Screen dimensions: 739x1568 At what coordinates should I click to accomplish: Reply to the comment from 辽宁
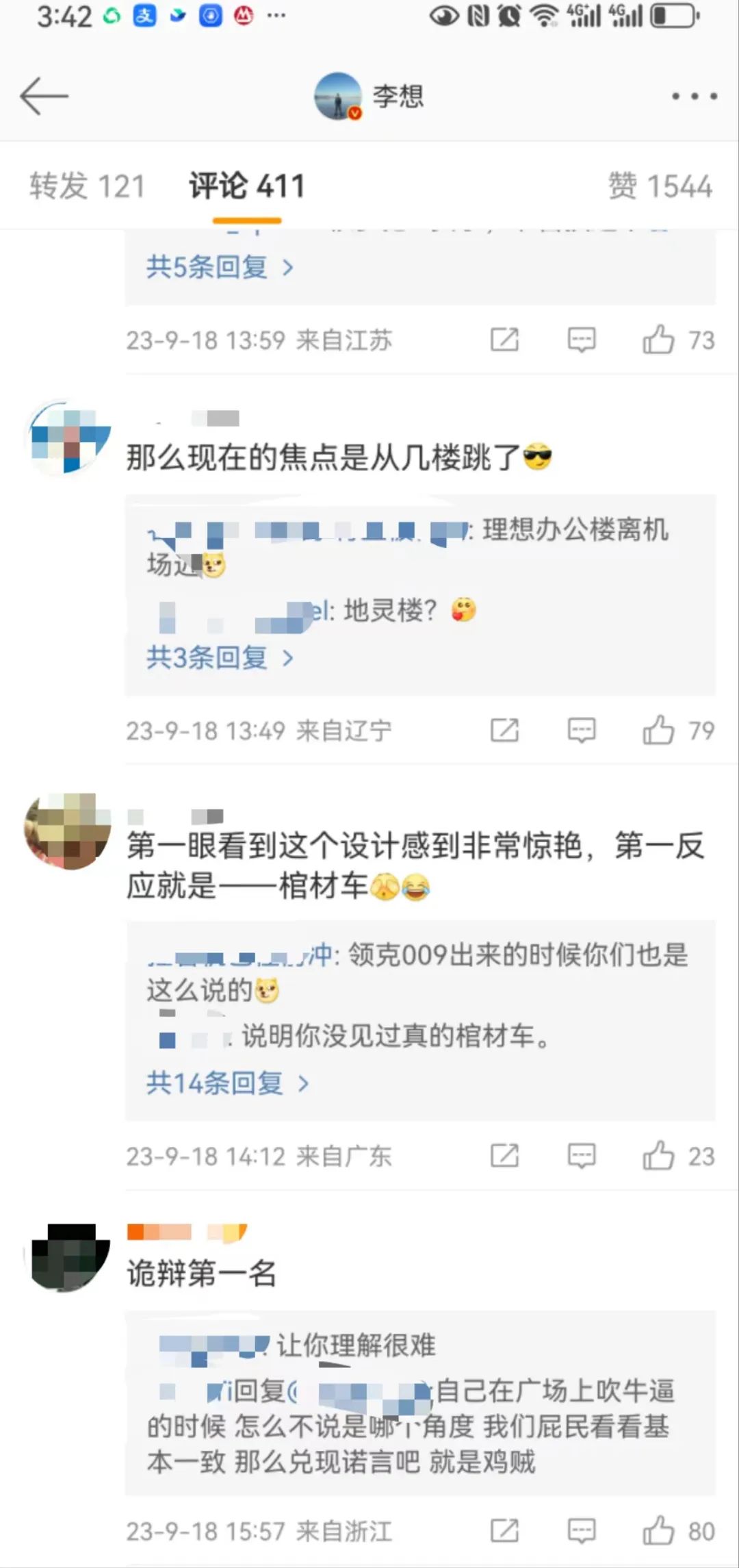[581, 731]
